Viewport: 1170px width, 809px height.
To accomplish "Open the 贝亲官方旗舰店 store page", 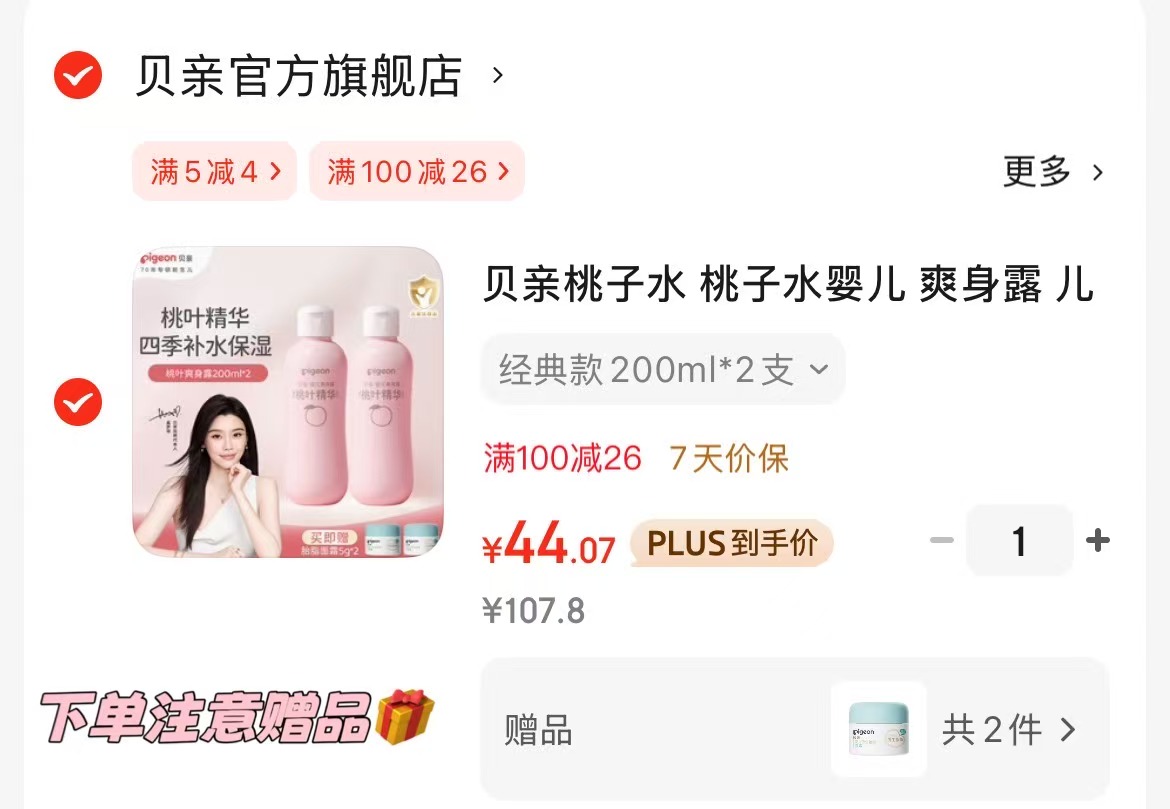I will tap(318, 76).
